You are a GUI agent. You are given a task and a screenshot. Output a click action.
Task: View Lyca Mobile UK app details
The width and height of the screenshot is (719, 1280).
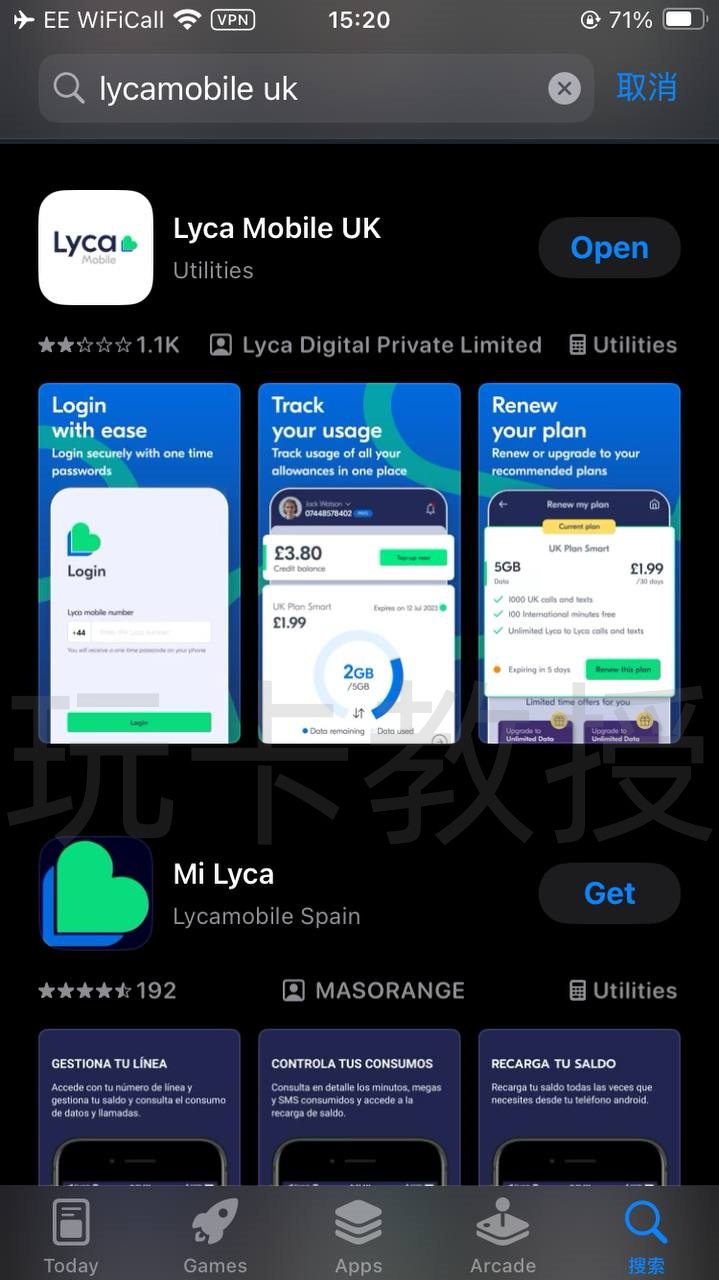tap(277, 229)
